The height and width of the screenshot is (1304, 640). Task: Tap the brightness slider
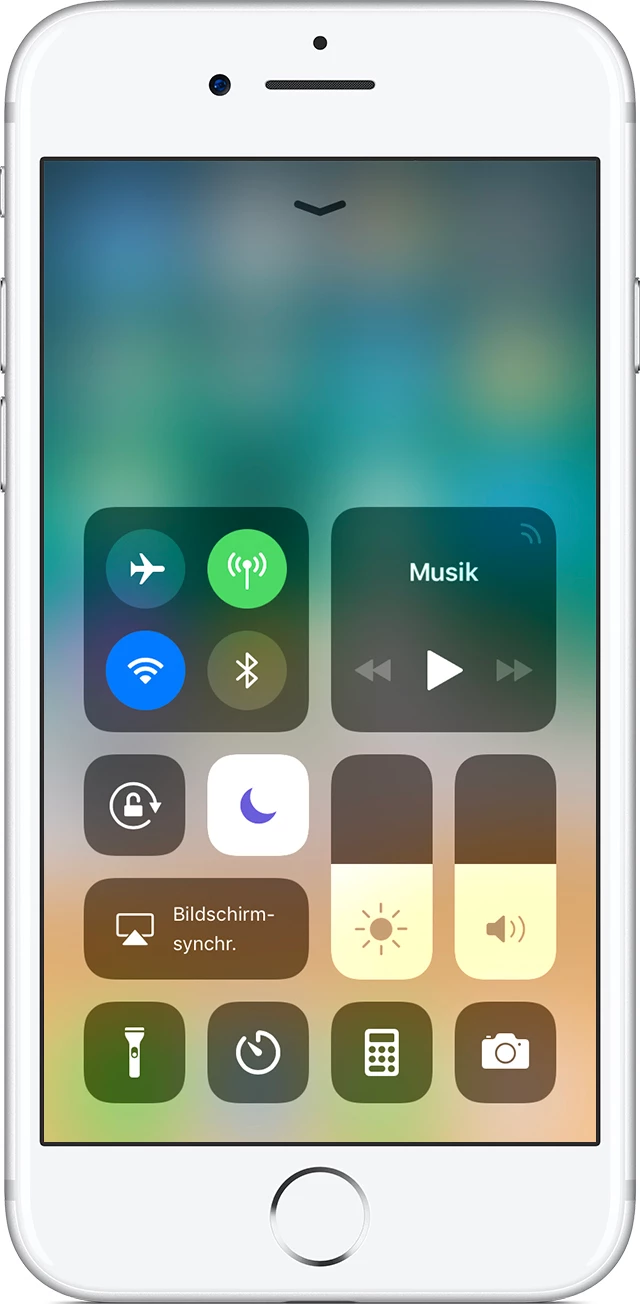click(382, 867)
